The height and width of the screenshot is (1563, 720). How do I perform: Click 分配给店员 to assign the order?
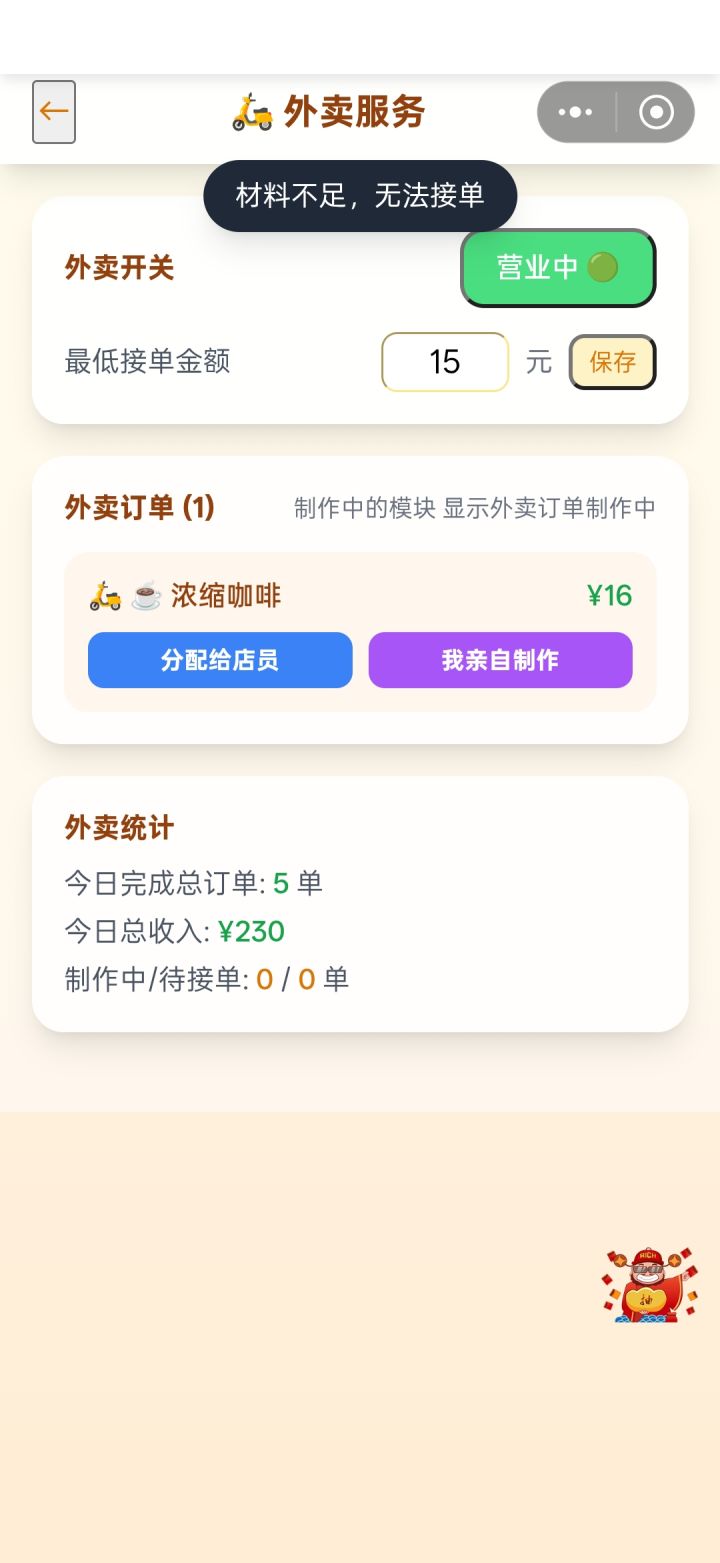(x=219, y=660)
